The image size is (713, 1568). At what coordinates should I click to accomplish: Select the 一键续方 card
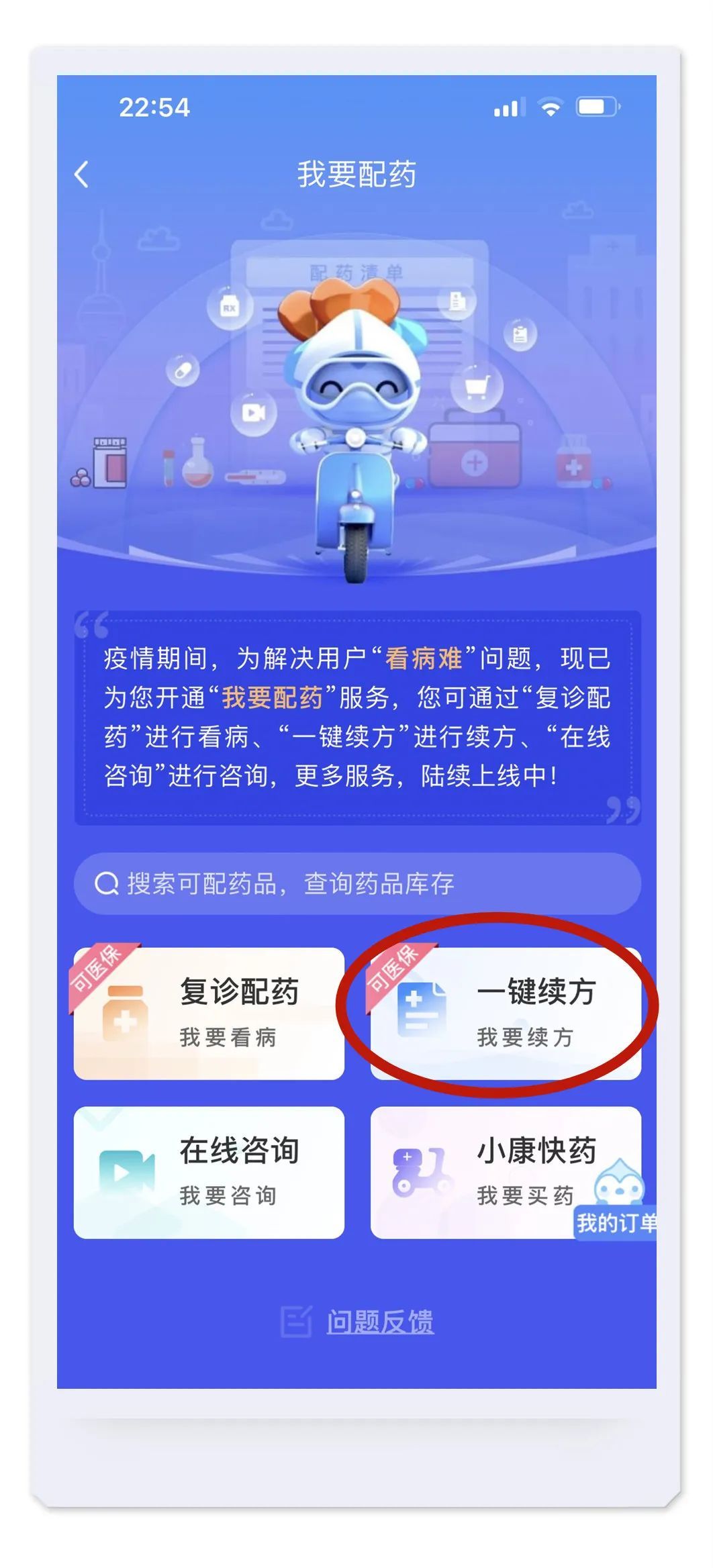tap(505, 1013)
